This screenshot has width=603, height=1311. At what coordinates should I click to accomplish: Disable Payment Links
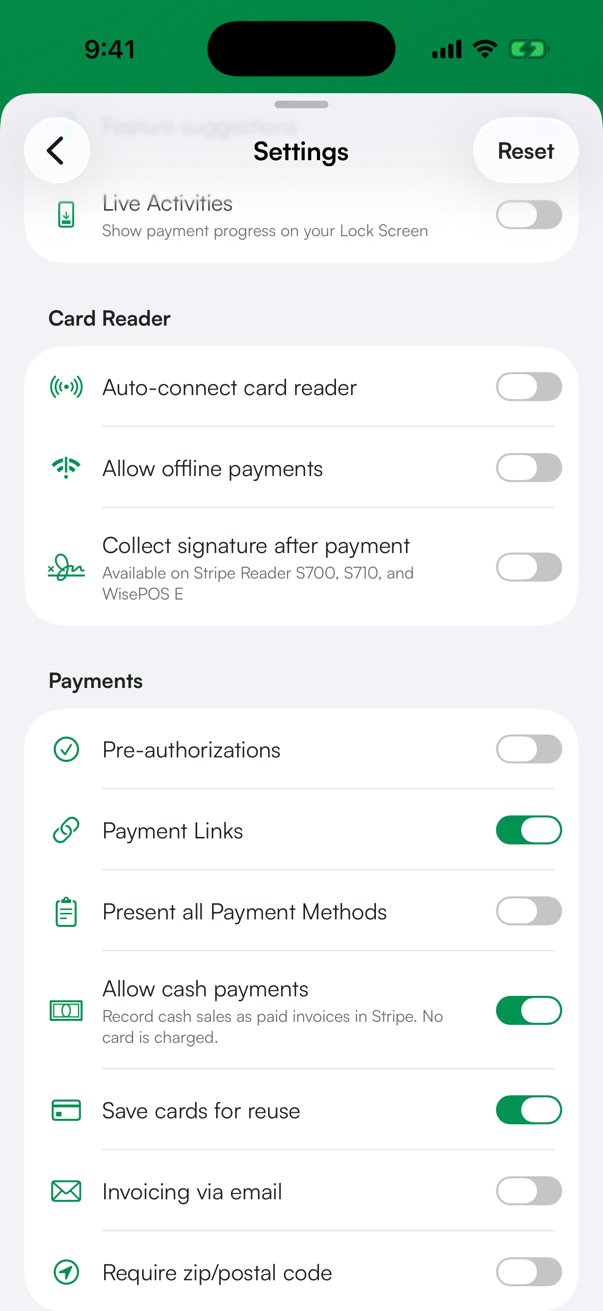(x=529, y=830)
